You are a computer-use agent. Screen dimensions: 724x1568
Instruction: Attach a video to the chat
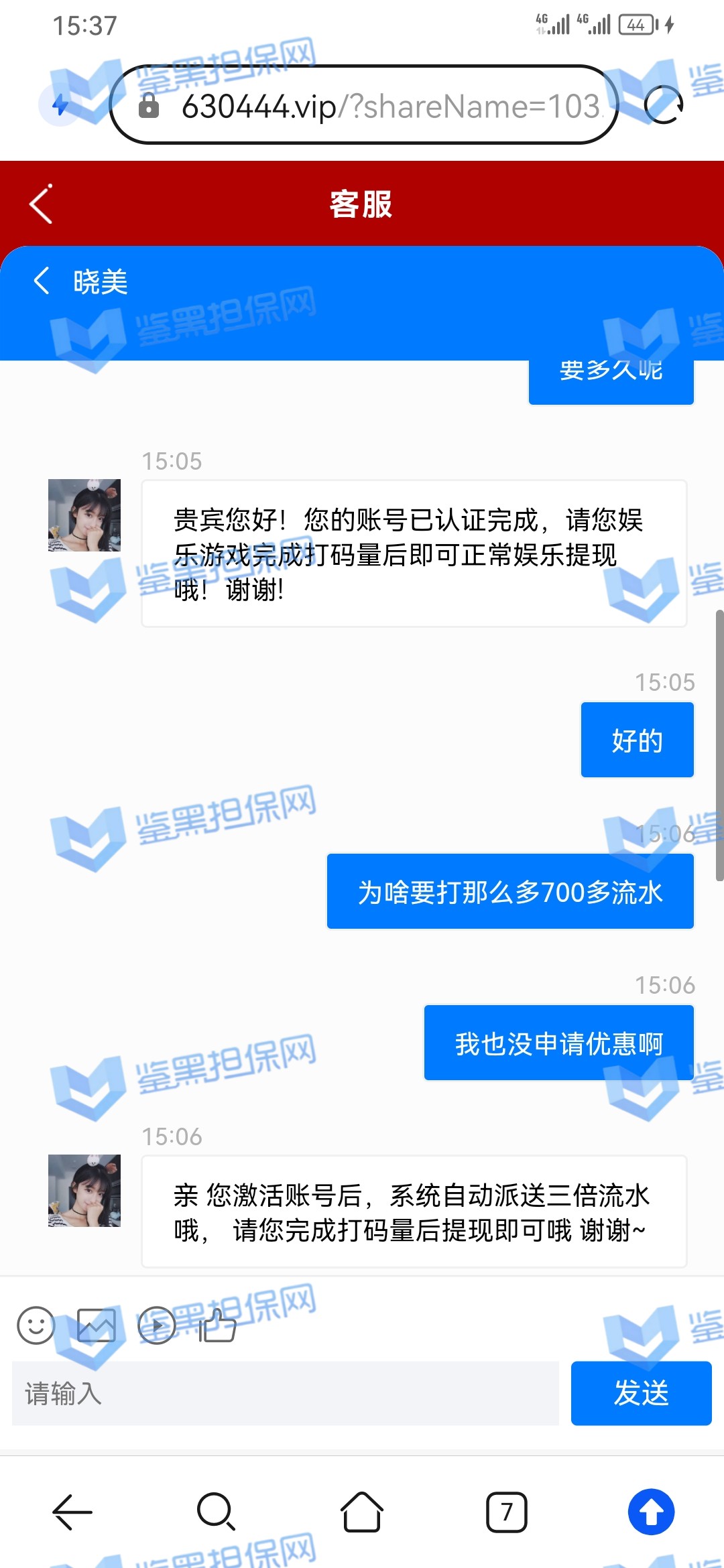pos(157,1325)
